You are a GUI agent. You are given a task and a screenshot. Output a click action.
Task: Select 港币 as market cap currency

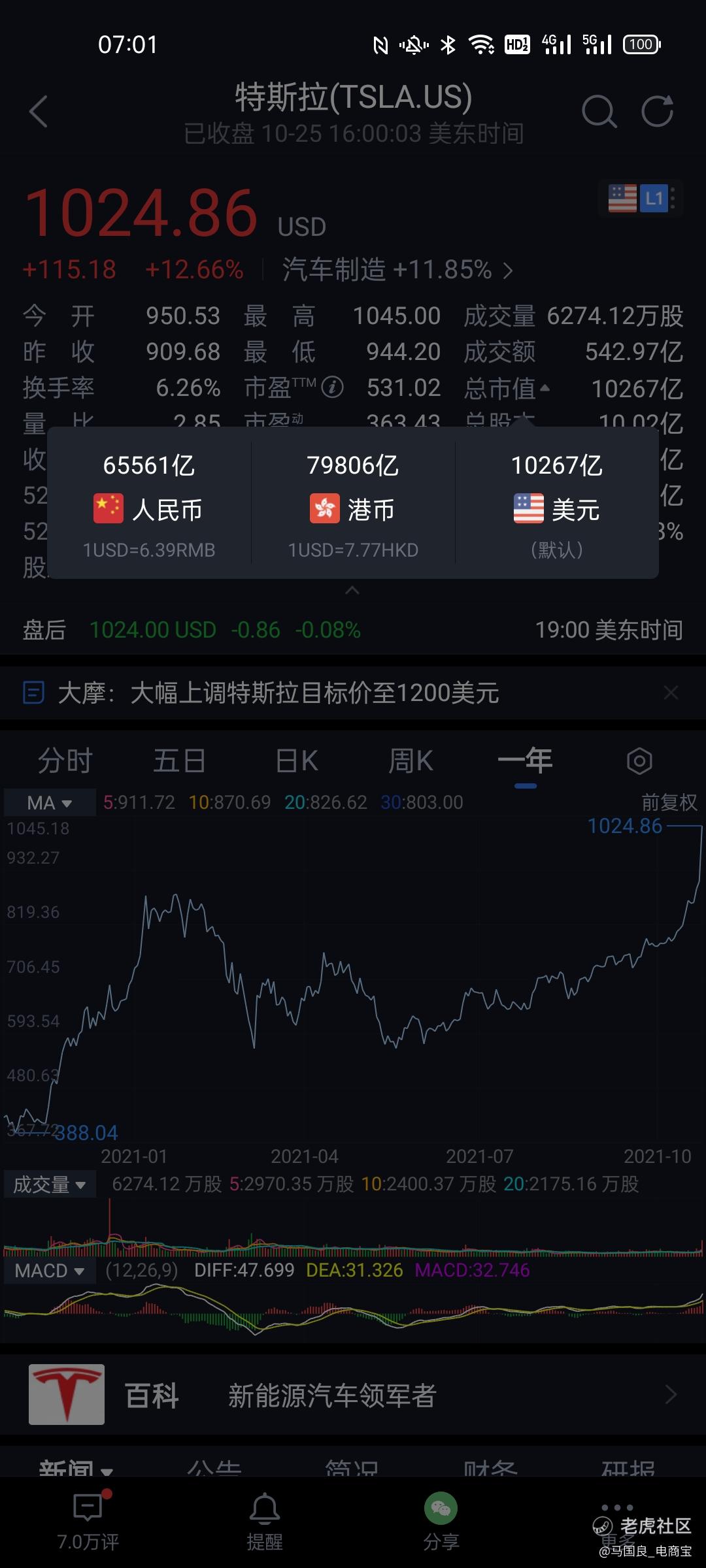click(353, 503)
